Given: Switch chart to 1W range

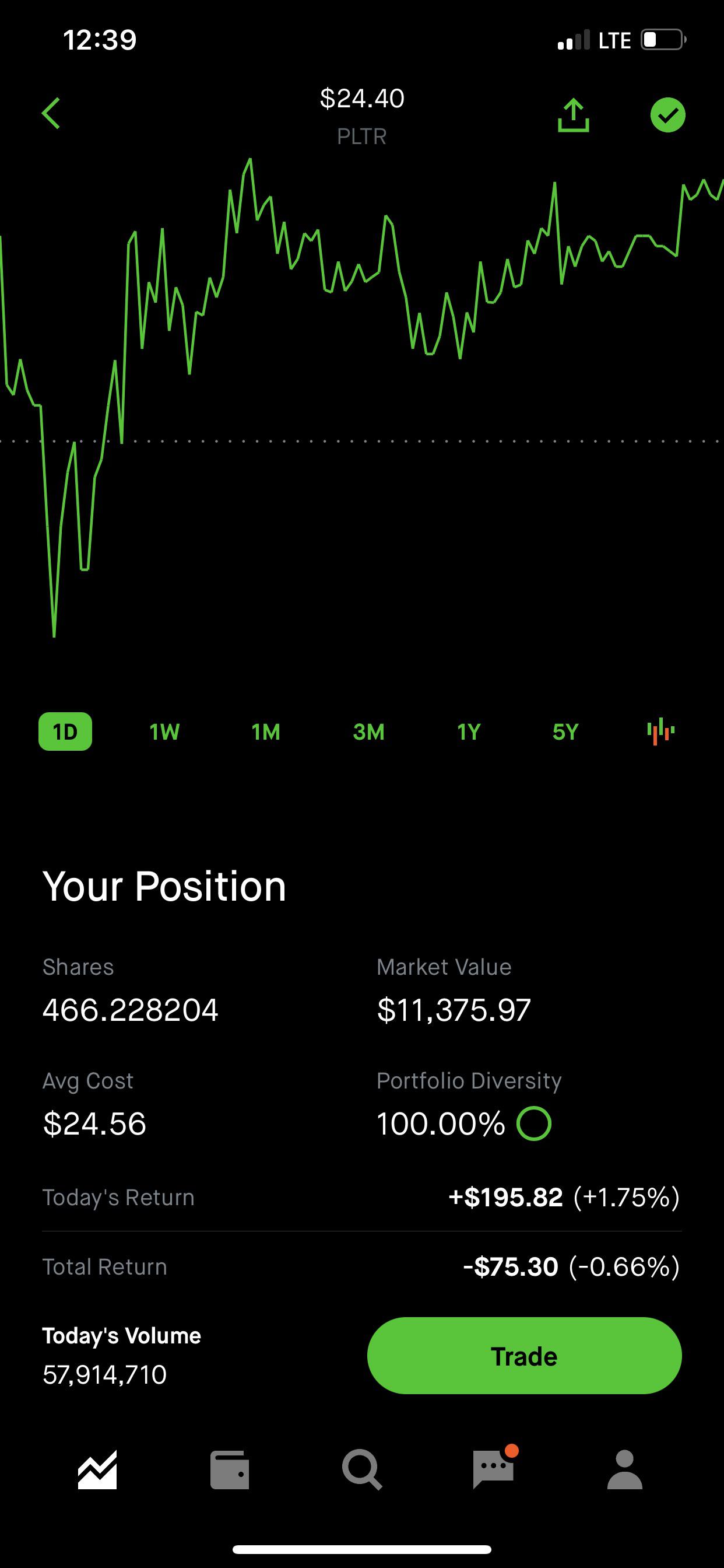Looking at the screenshot, I should (x=164, y=731).
